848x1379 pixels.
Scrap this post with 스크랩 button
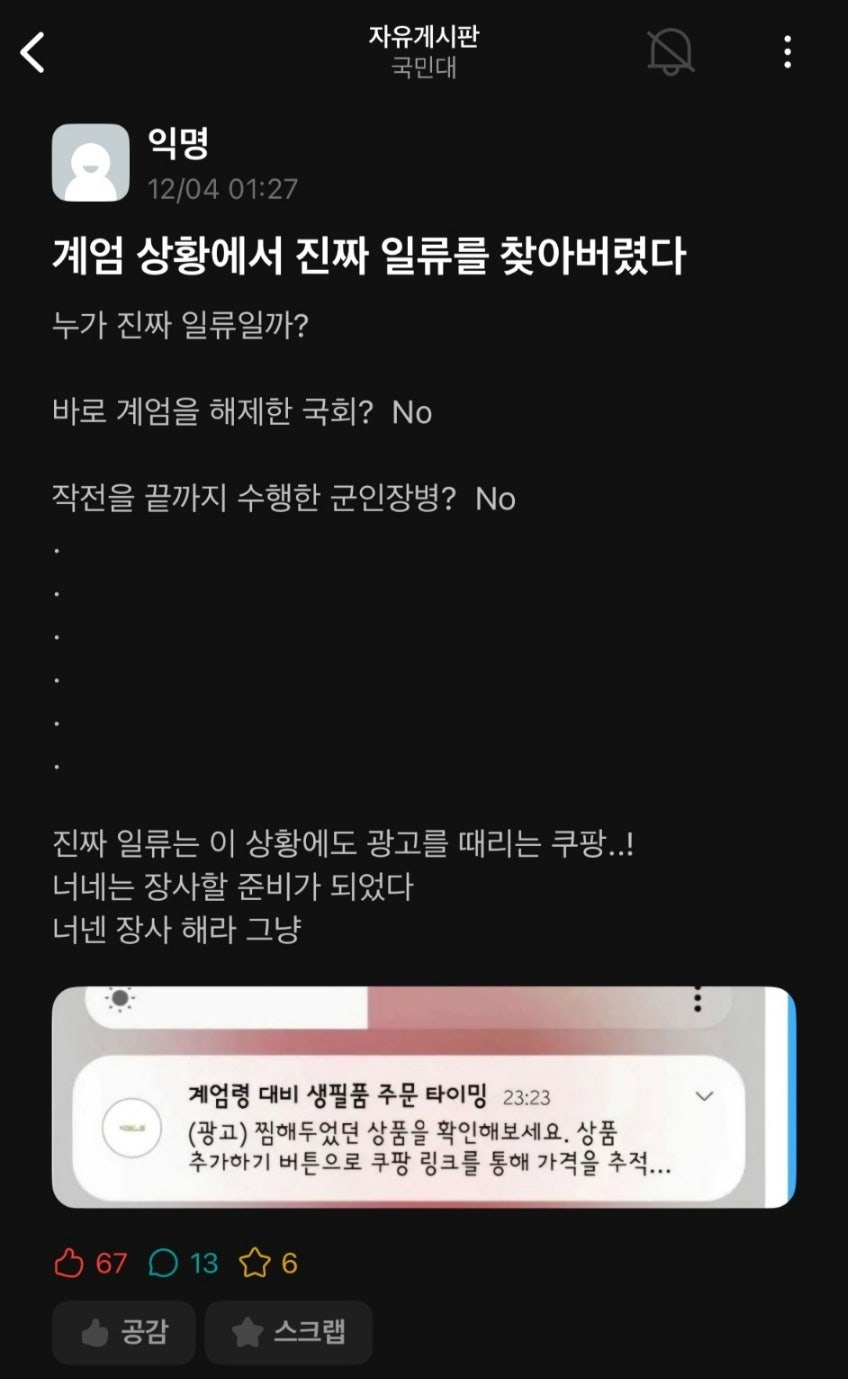pyautogui.click(x=288, y=1332)
